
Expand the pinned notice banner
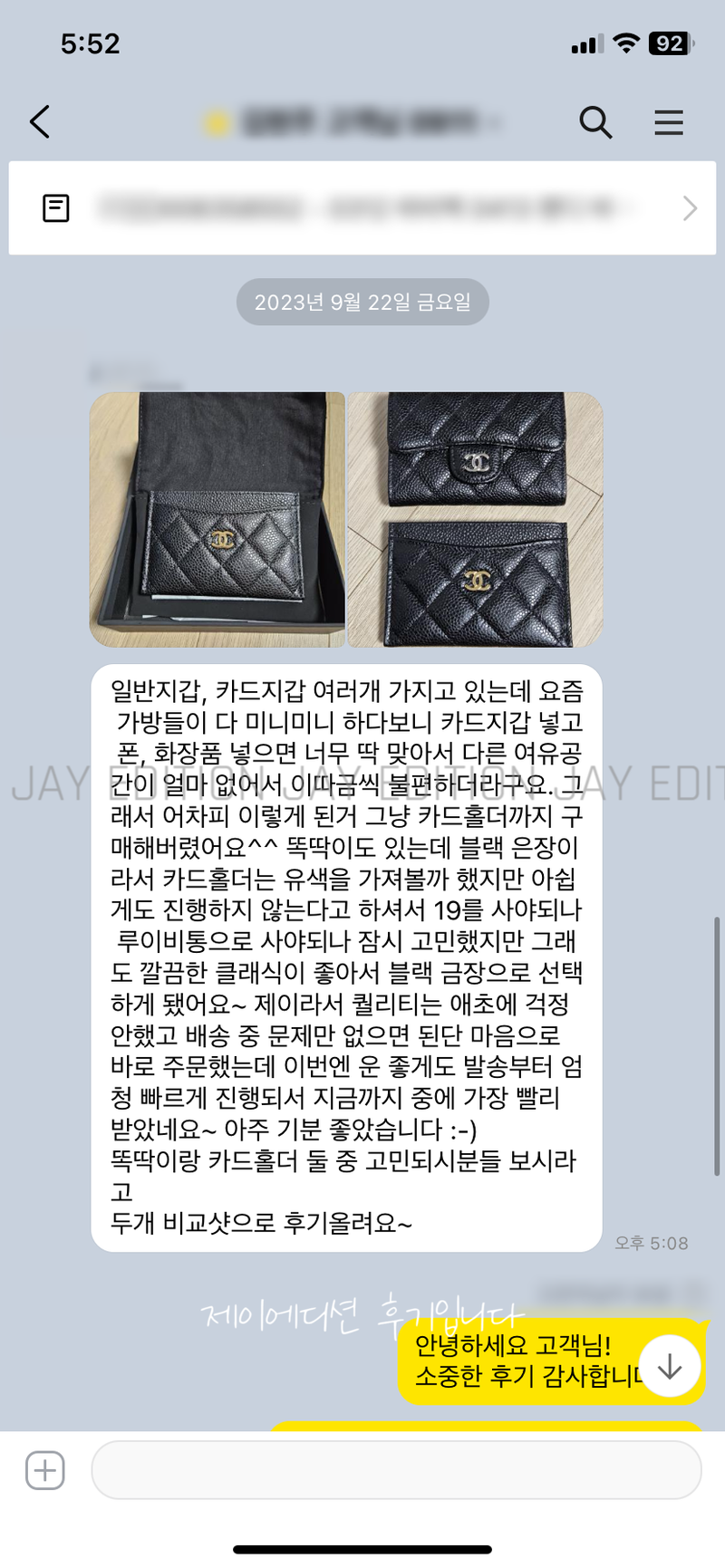689,208
